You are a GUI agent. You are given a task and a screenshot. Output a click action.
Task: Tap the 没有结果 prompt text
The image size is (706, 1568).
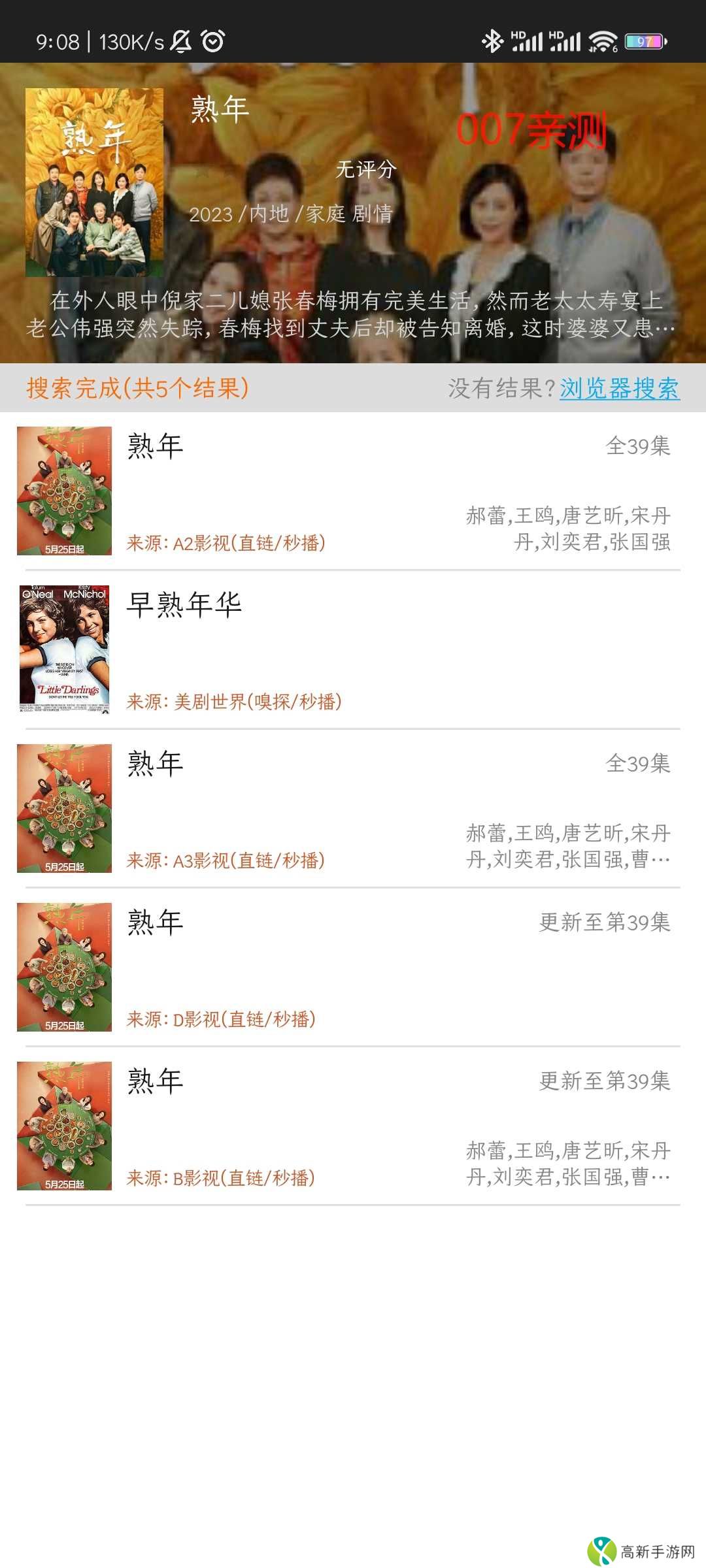pyautogui.click(x=500, y=389)
